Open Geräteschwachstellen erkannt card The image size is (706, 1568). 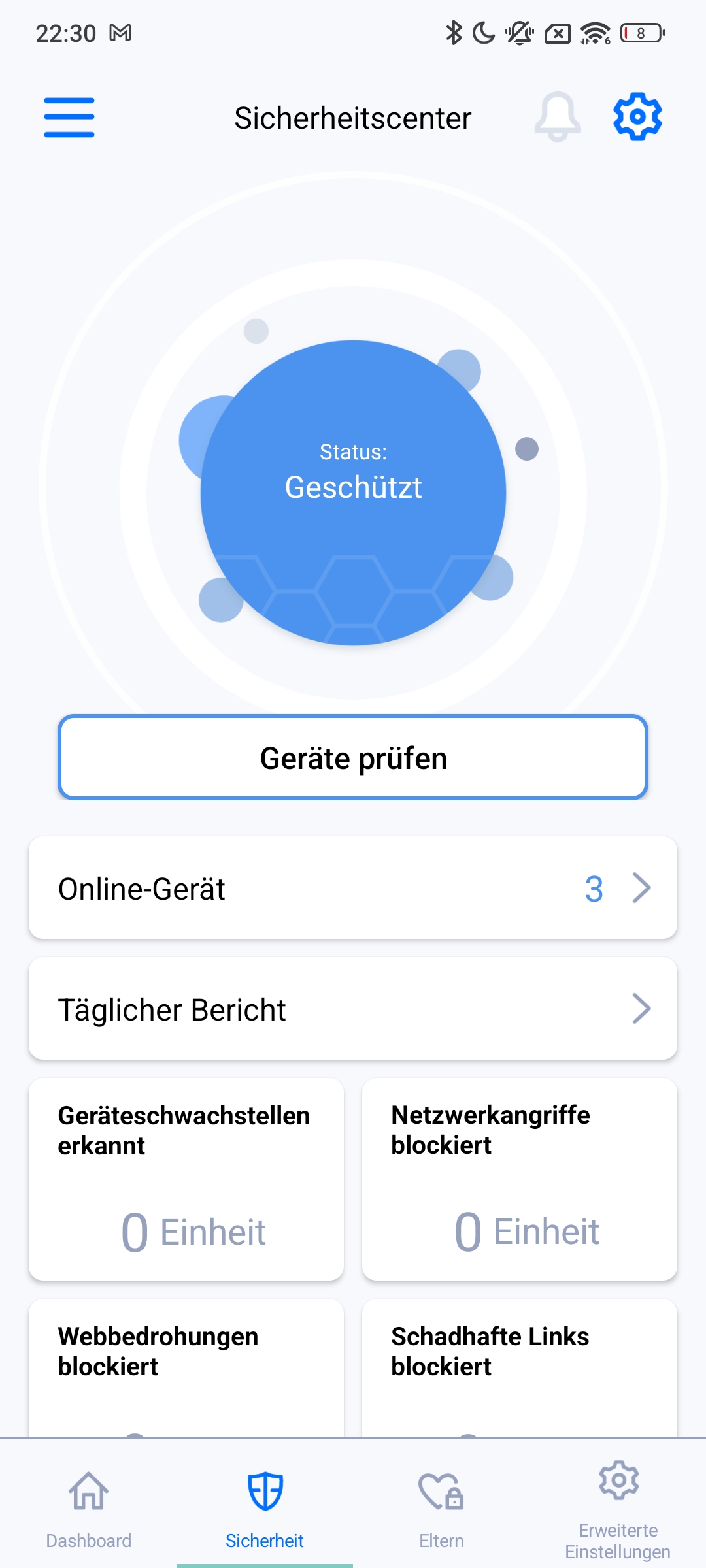click(x=186, y=1179)
